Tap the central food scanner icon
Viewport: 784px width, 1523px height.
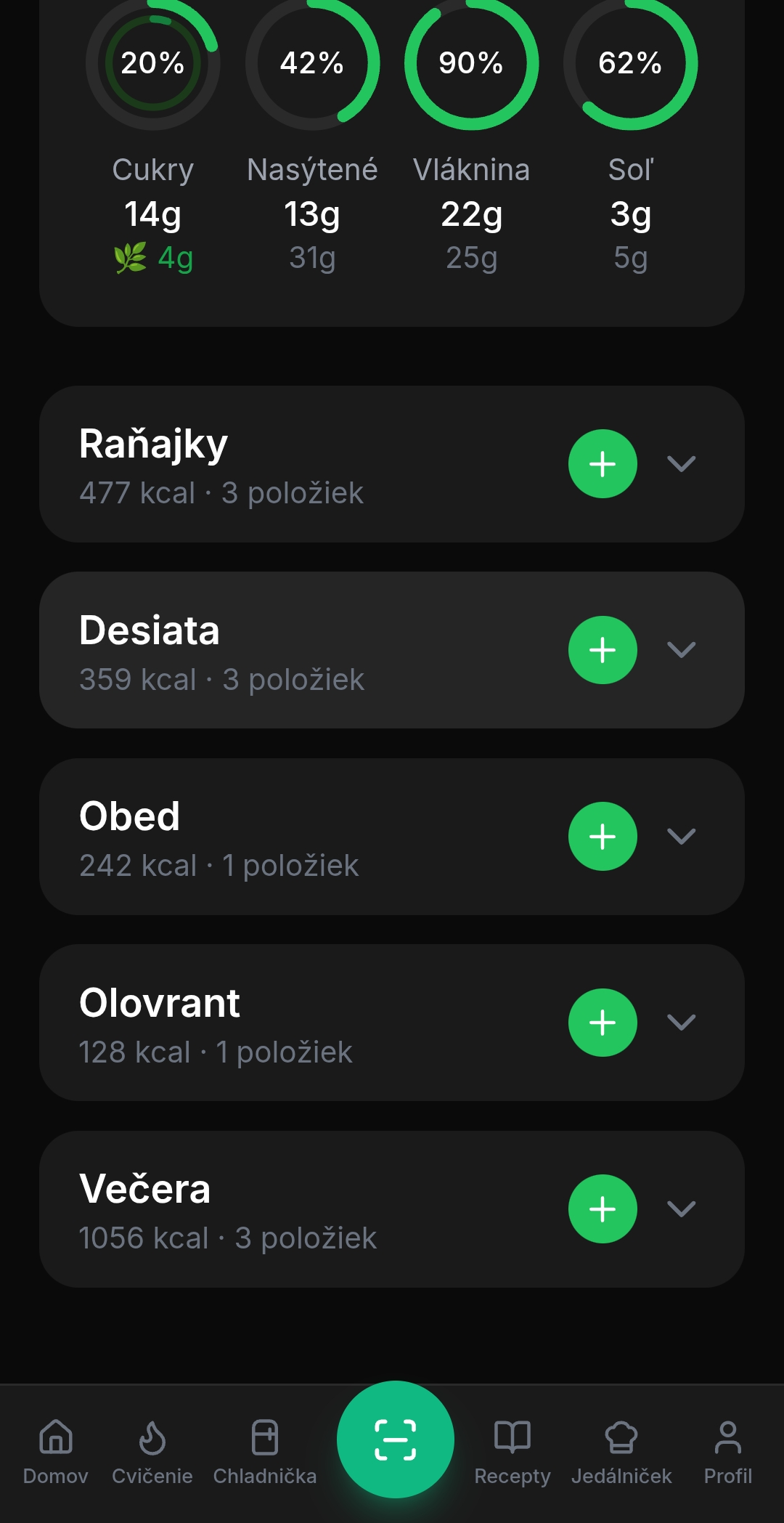pyautogui.click(x=395, y=1438)
